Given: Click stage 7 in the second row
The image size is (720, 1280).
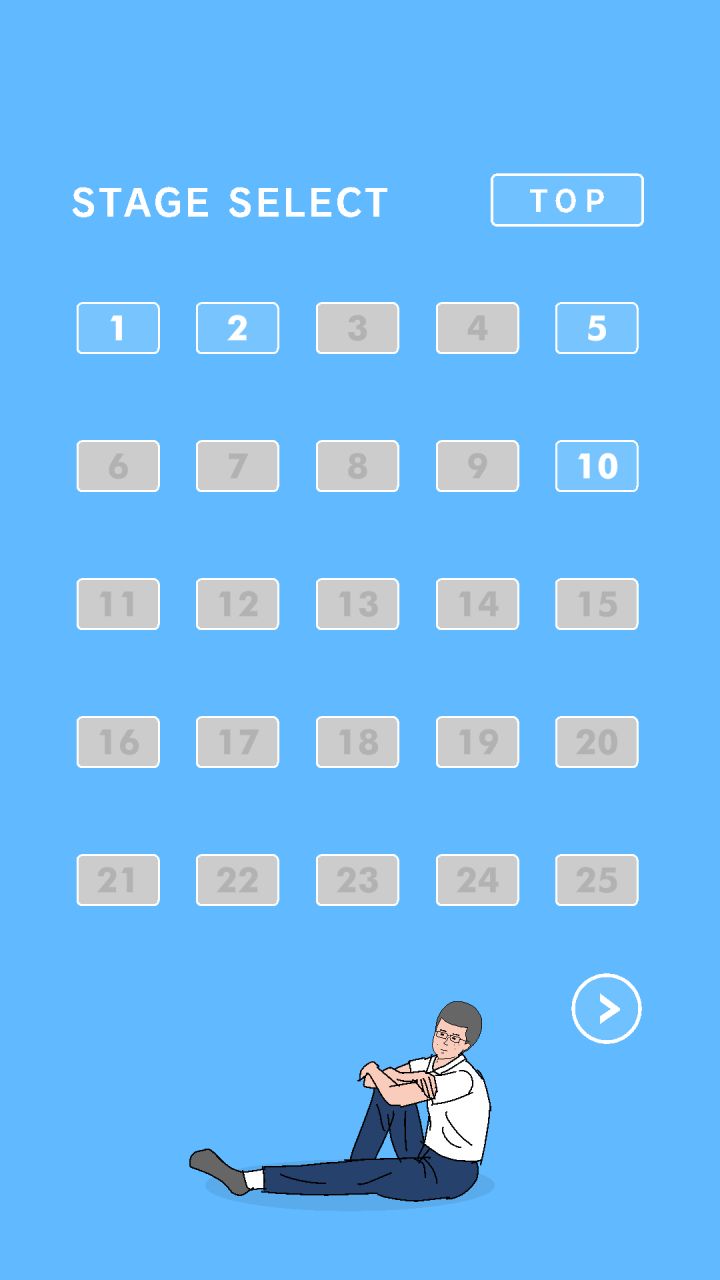Looking at the screenshot, I should click(237, 466).
